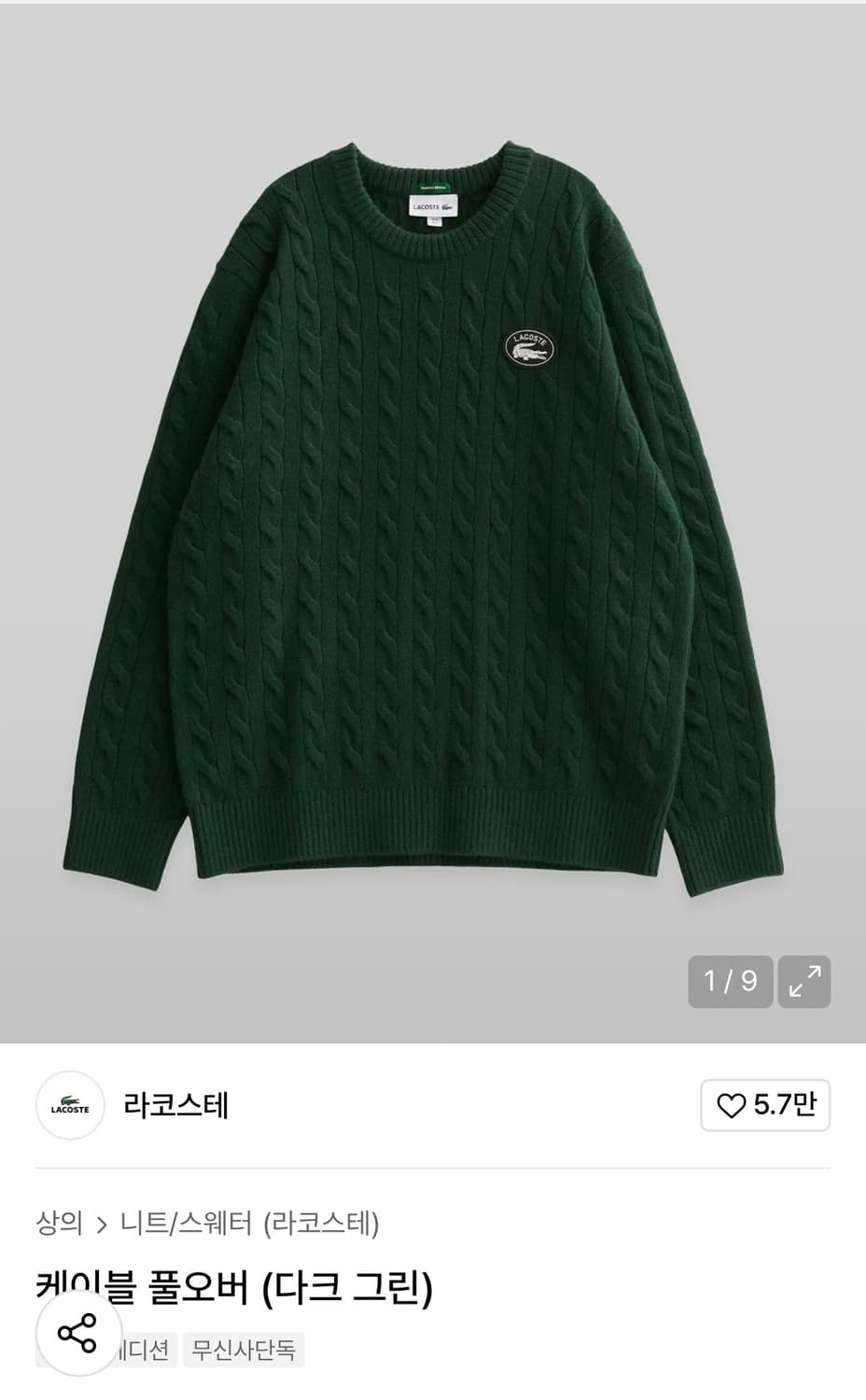866x1400 pixels.
Task: Expand the product photo with the diagonal arrows icon
Action: [x=807, y=982]
